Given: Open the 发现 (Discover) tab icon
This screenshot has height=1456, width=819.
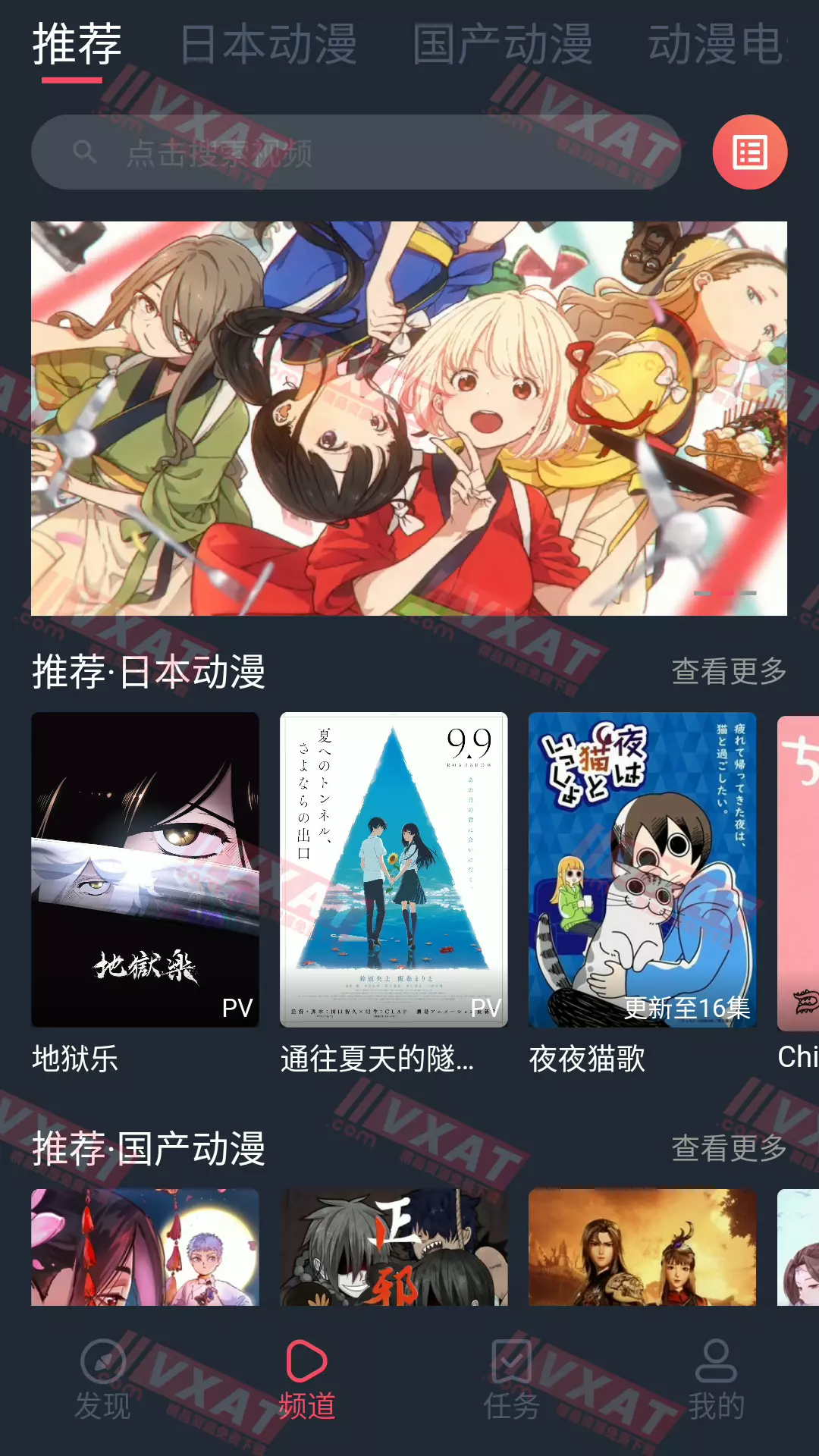Looking at the screenshot, I should pos(102,1373).
